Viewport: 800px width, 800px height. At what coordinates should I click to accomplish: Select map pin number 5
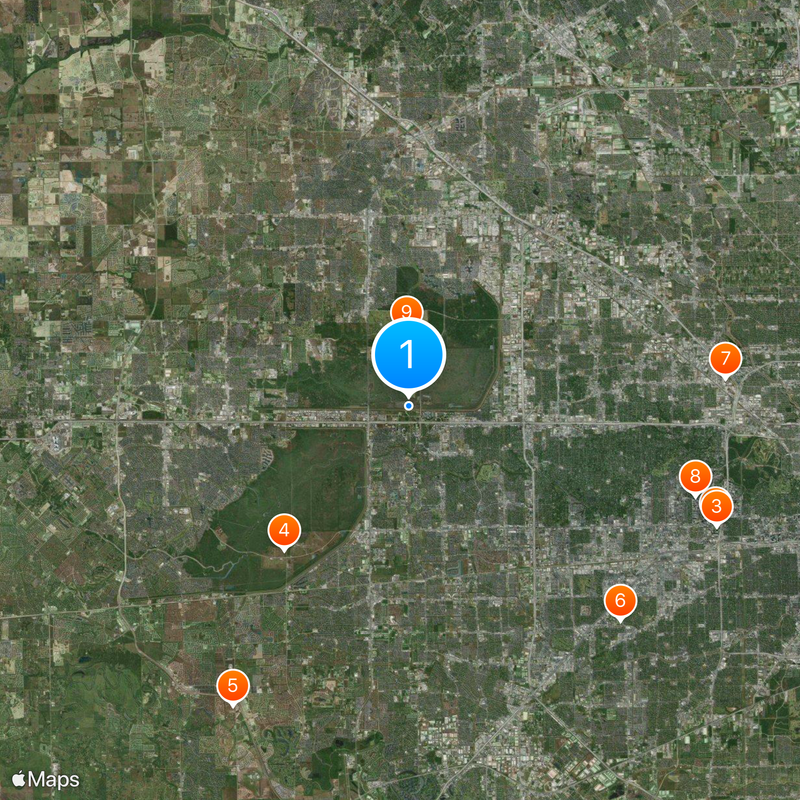tap(233, 685)
